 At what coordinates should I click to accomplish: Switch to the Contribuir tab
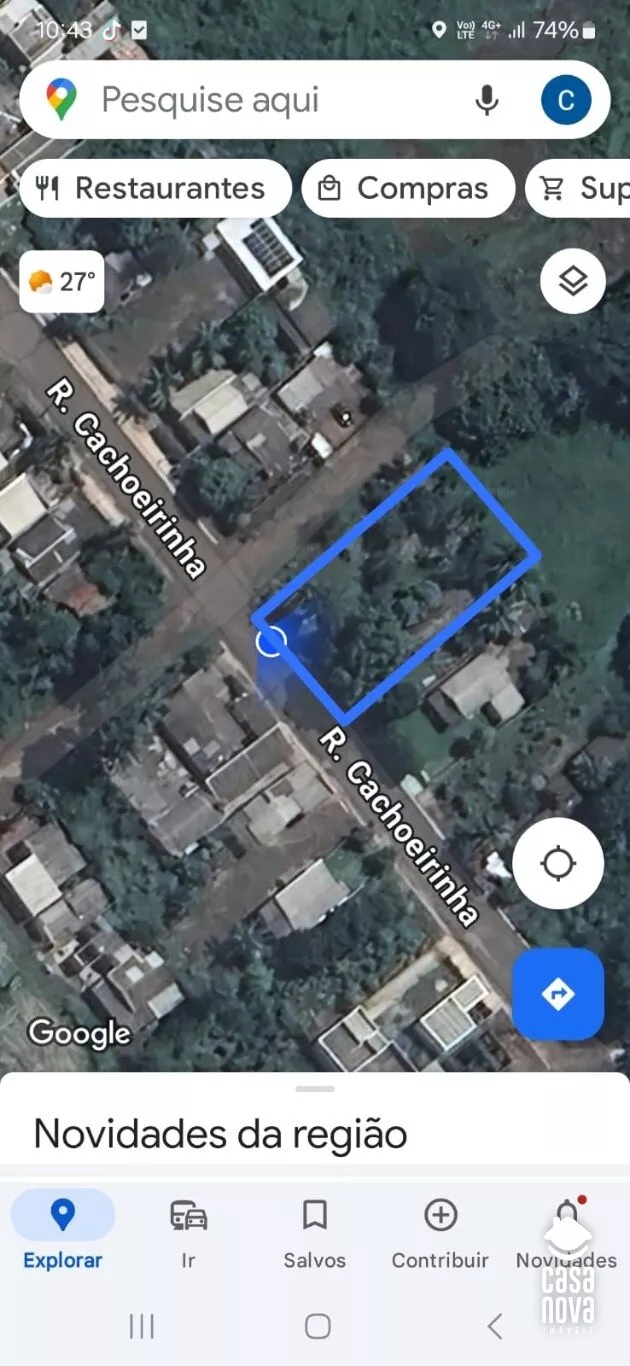click(x=440, y=1231)
